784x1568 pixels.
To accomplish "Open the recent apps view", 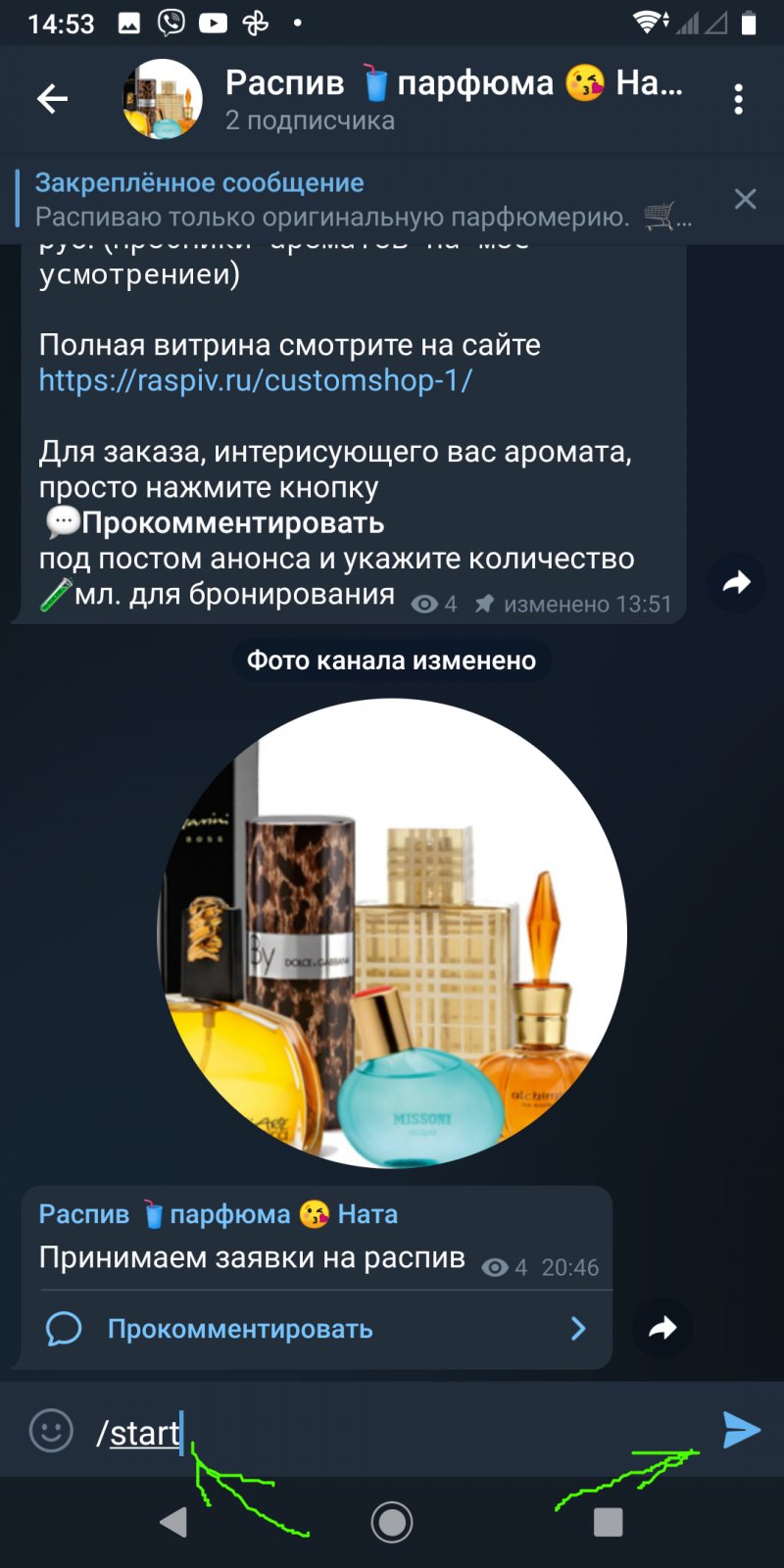I will [x=608, y=1522].
